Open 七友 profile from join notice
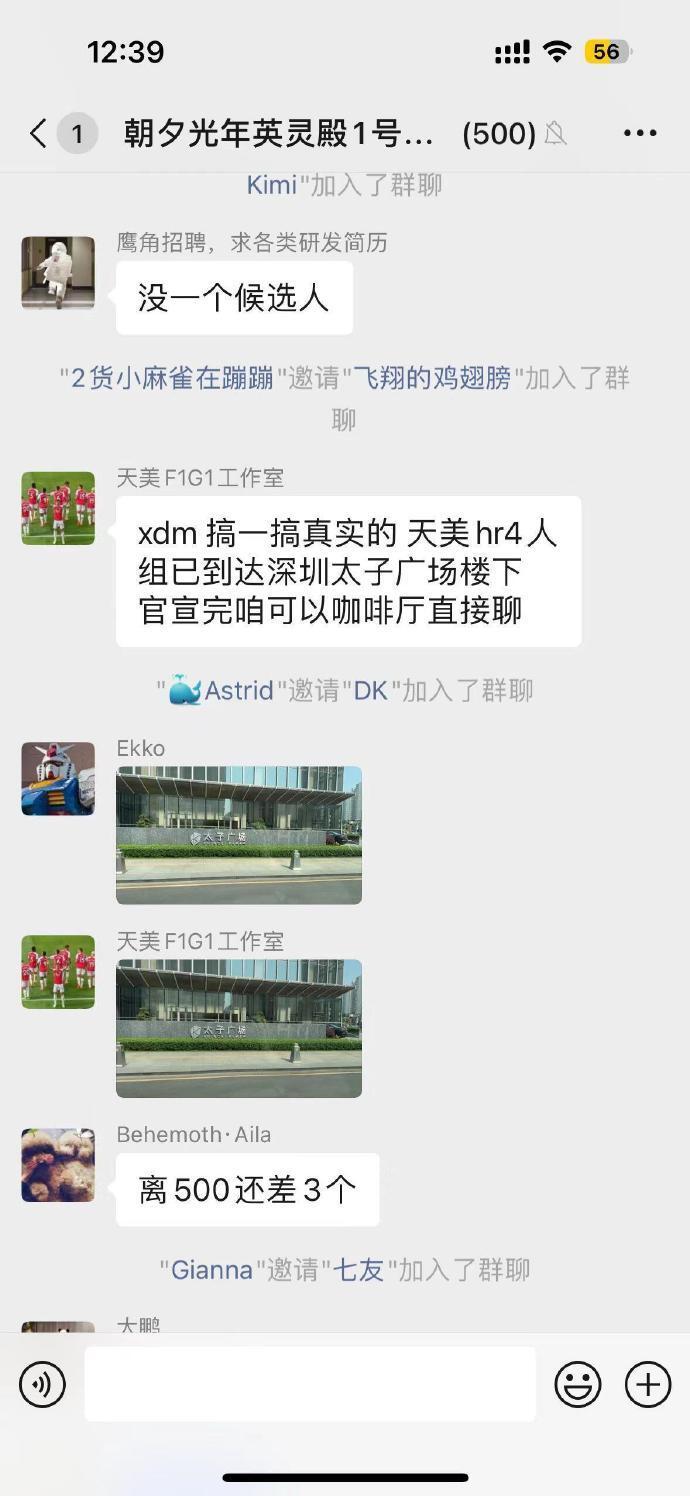690x1496 pixels. point(358,1270)
